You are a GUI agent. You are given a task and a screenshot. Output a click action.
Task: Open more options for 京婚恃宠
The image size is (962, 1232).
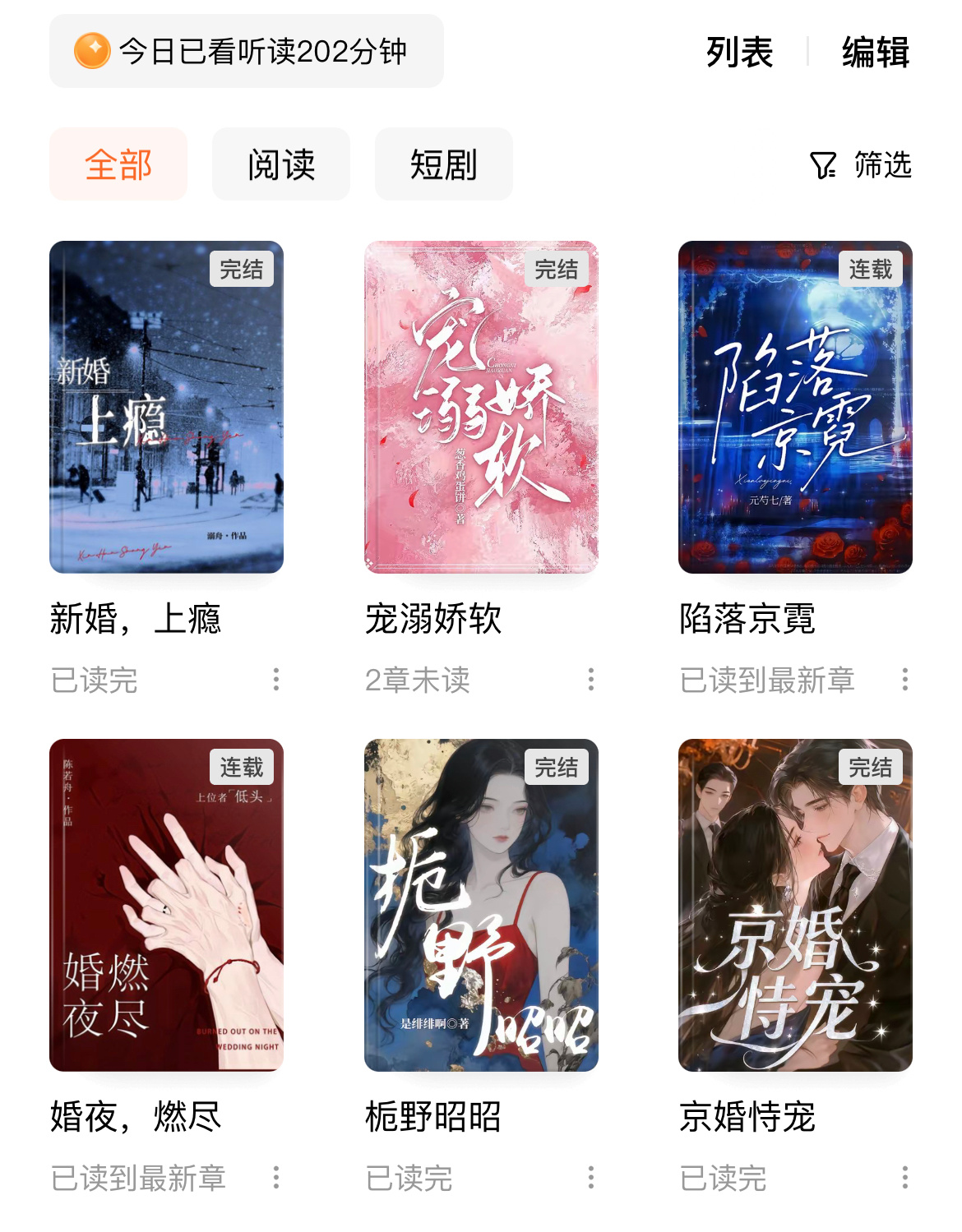point(905,1179)
